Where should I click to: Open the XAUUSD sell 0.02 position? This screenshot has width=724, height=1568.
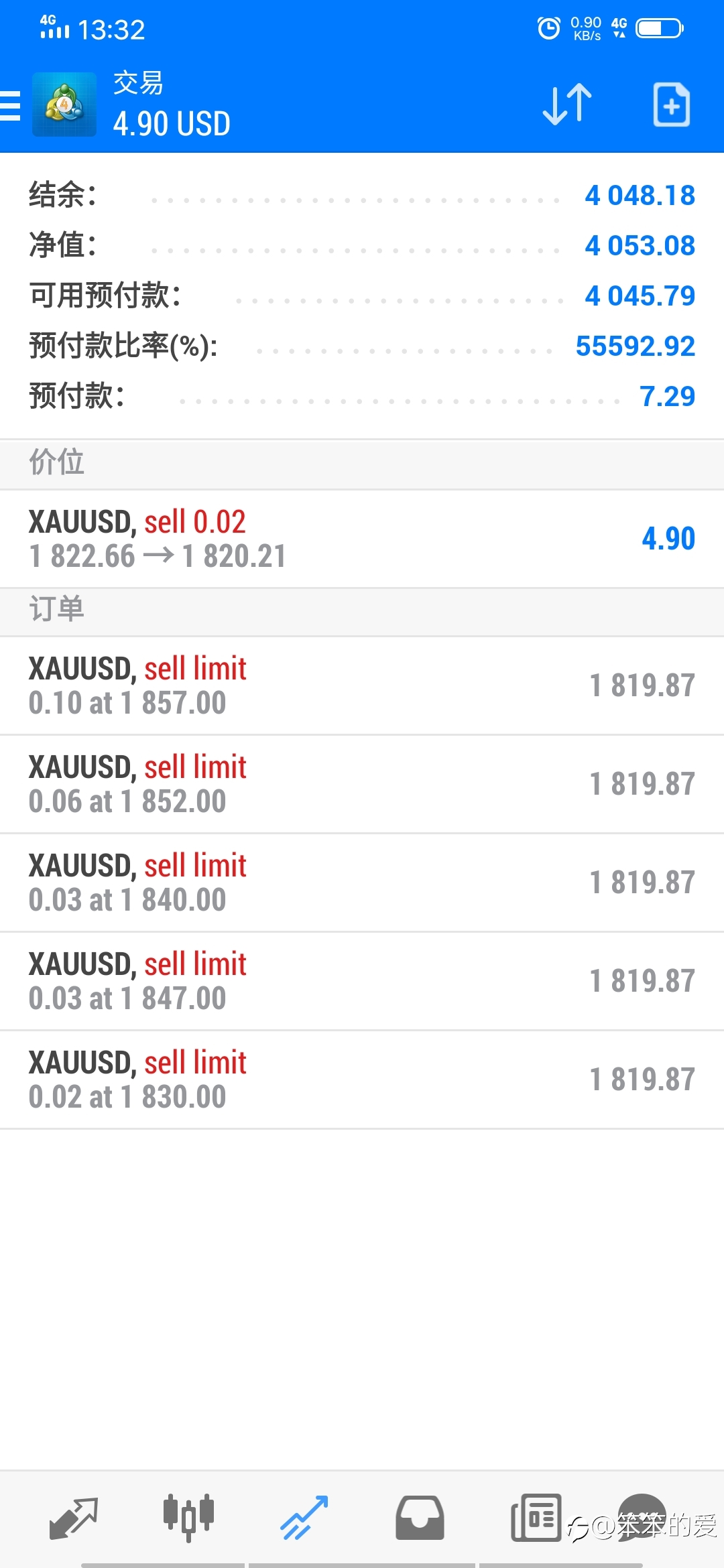[362, 539]
